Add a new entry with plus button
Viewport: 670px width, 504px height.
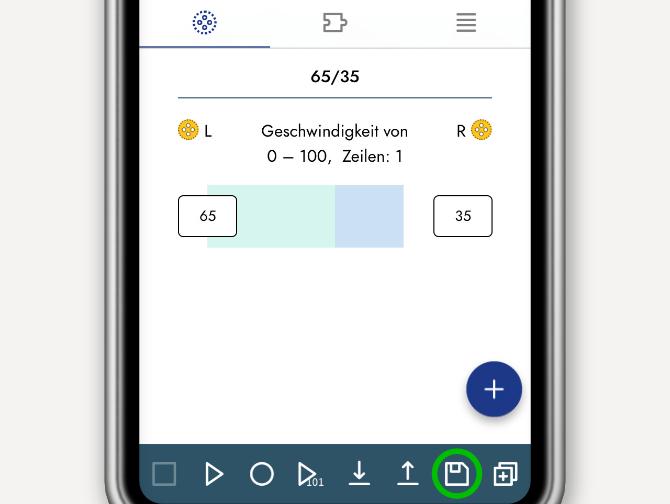[494, 389]
